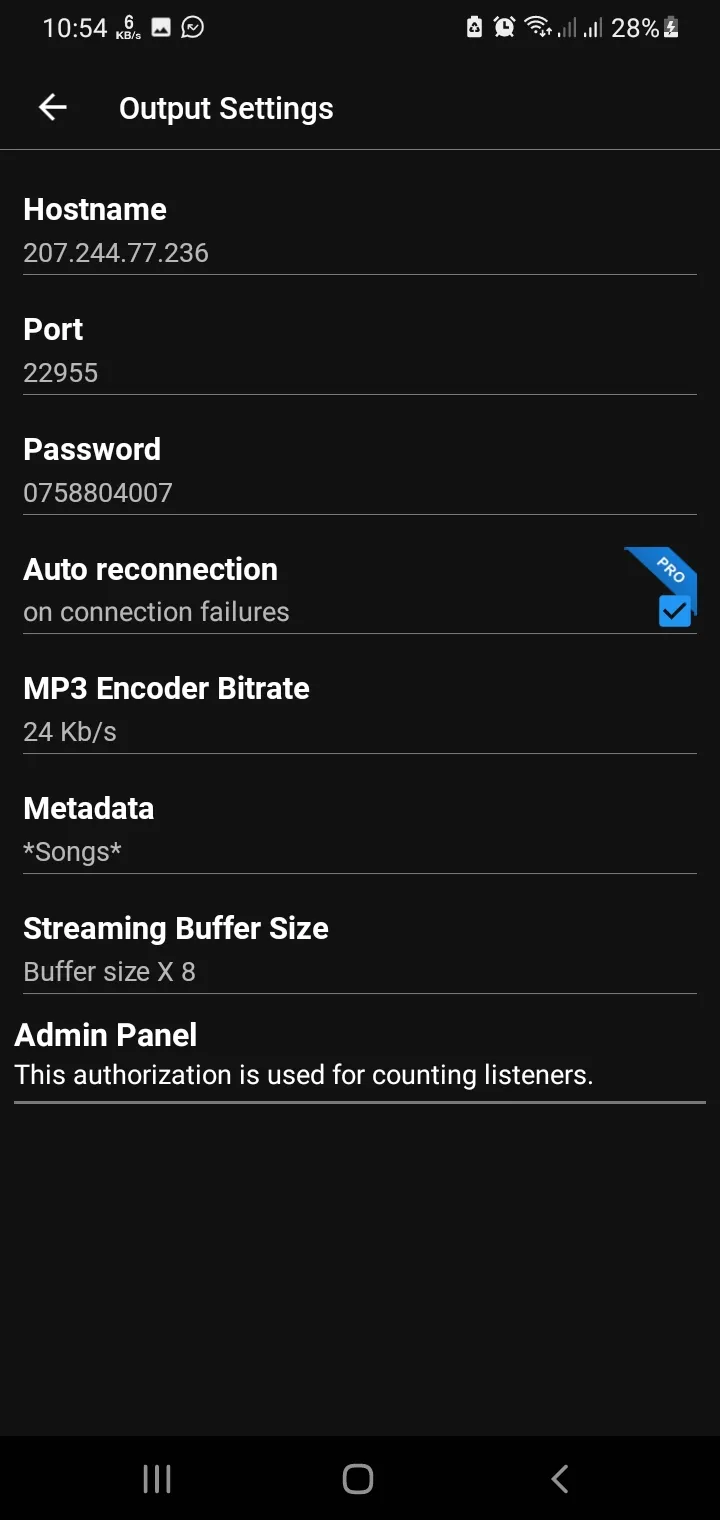
Task: Open the Admin Panel settings
Action: tap(359, 1054)
